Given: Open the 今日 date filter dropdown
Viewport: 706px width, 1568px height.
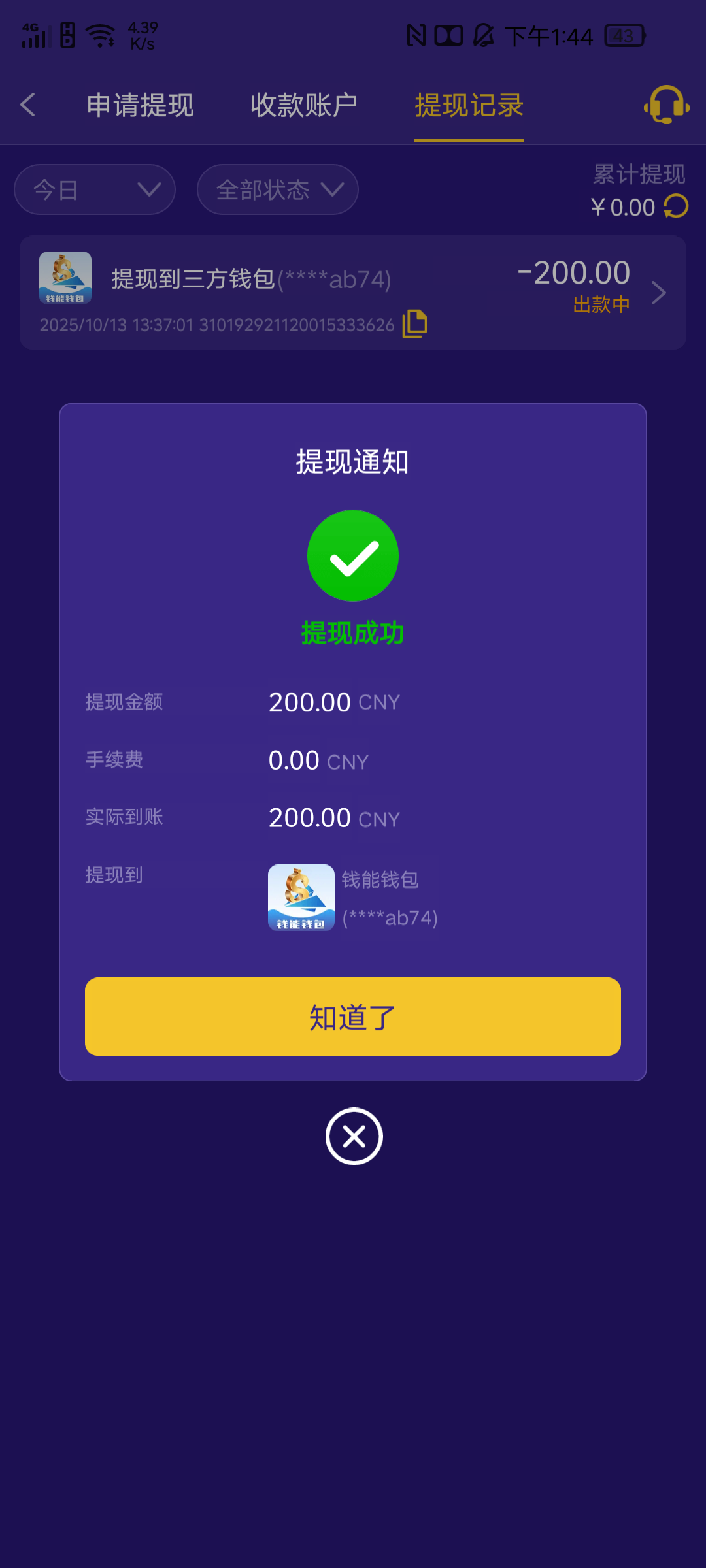Looking at the screenshot, I should [94, 189].
